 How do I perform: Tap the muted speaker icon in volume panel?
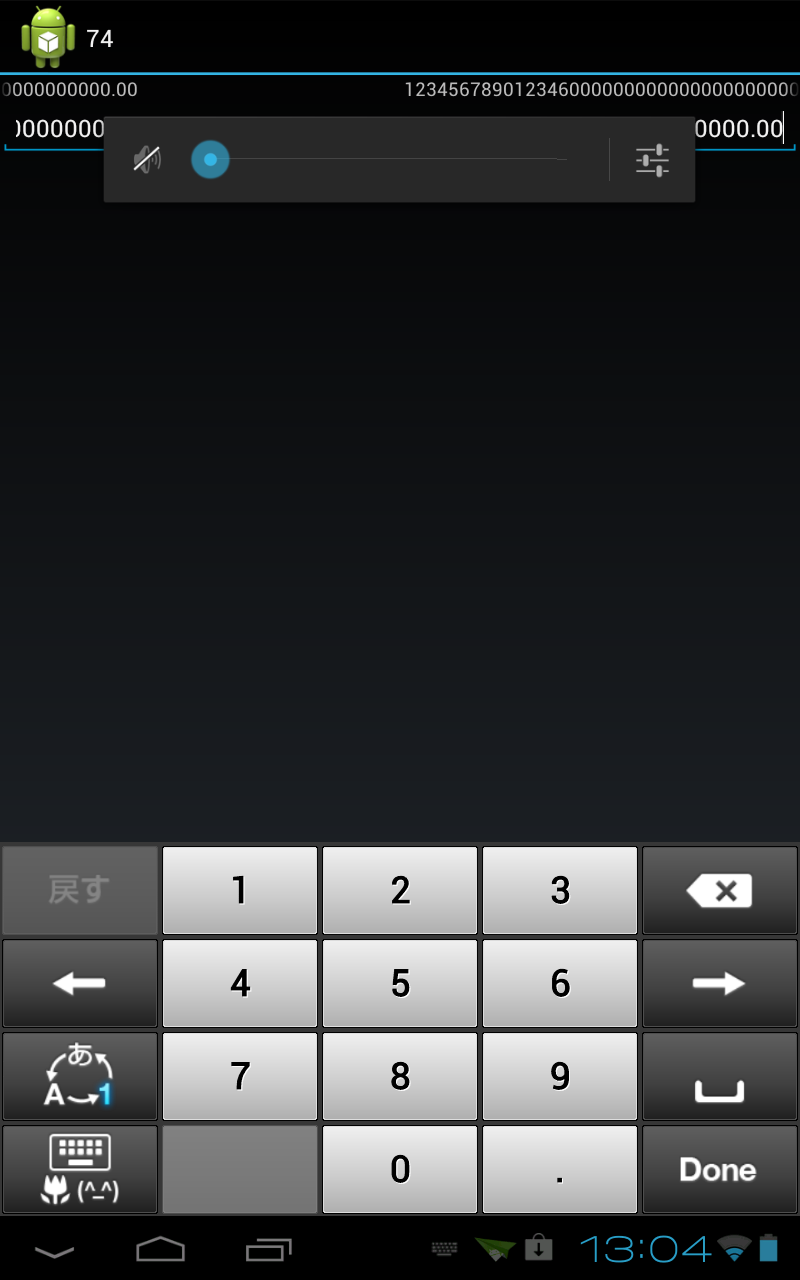tap(148, 159)
